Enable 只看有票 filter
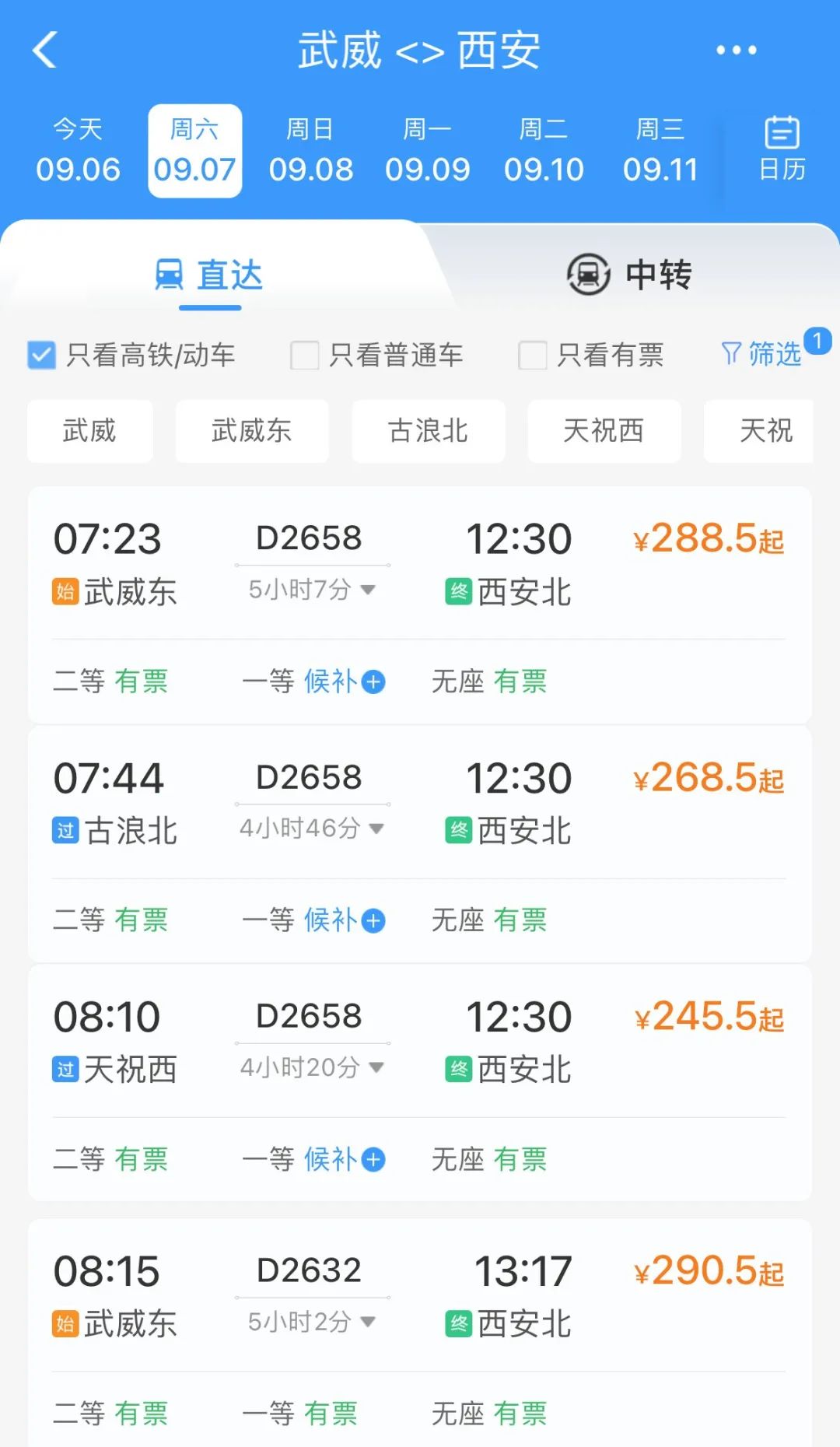Image resolution: width=840 pixels, height=1447 pixels. click(533, 356)
